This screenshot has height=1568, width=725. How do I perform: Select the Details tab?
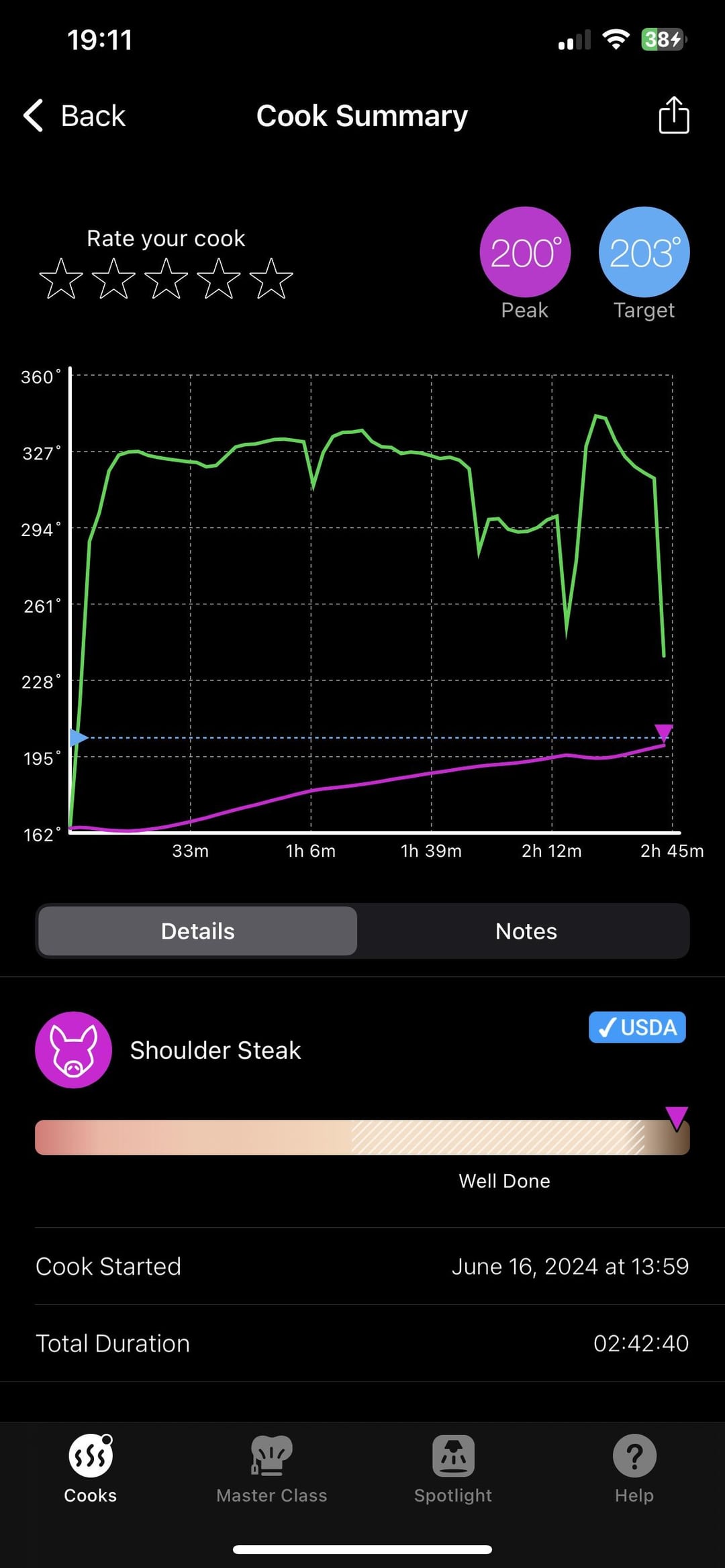tap(198, 931)
